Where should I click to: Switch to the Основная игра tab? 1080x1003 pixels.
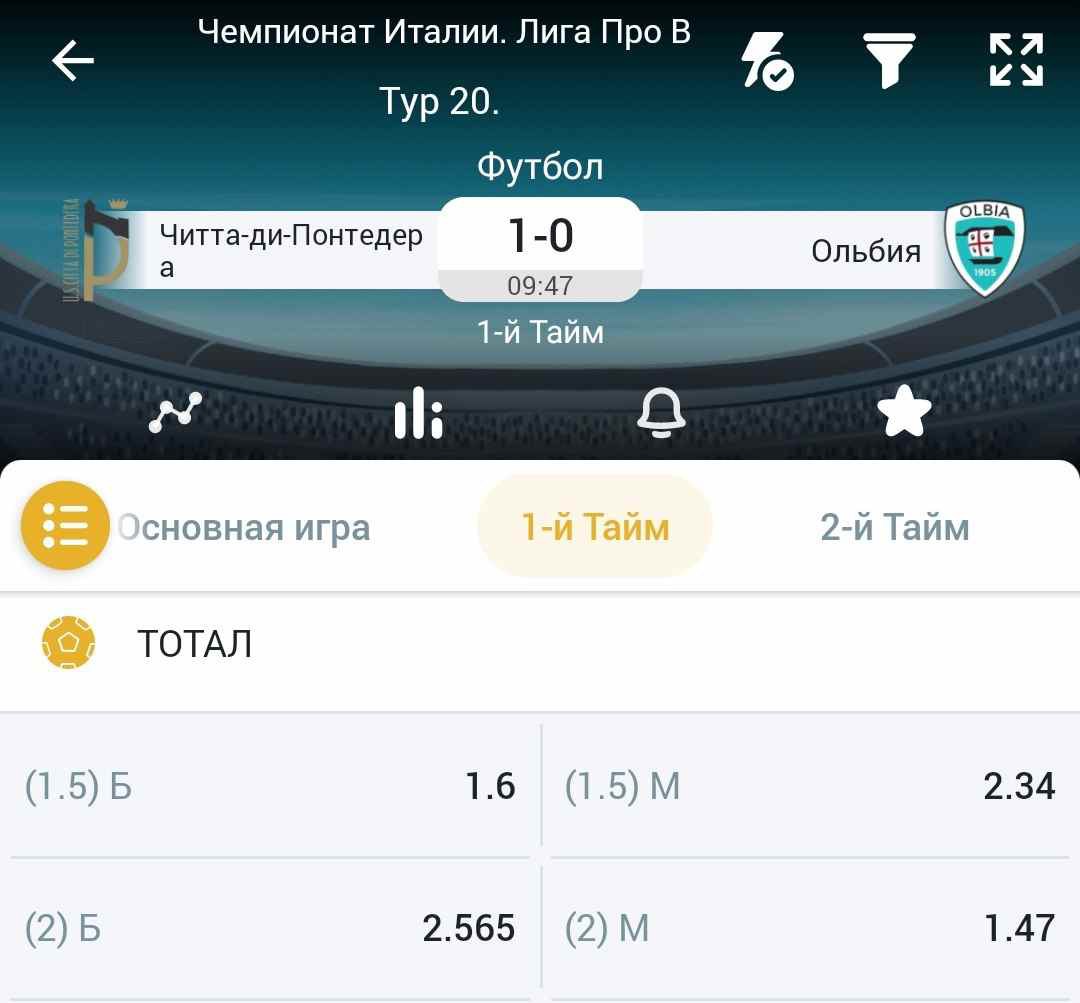pos(244,527)
